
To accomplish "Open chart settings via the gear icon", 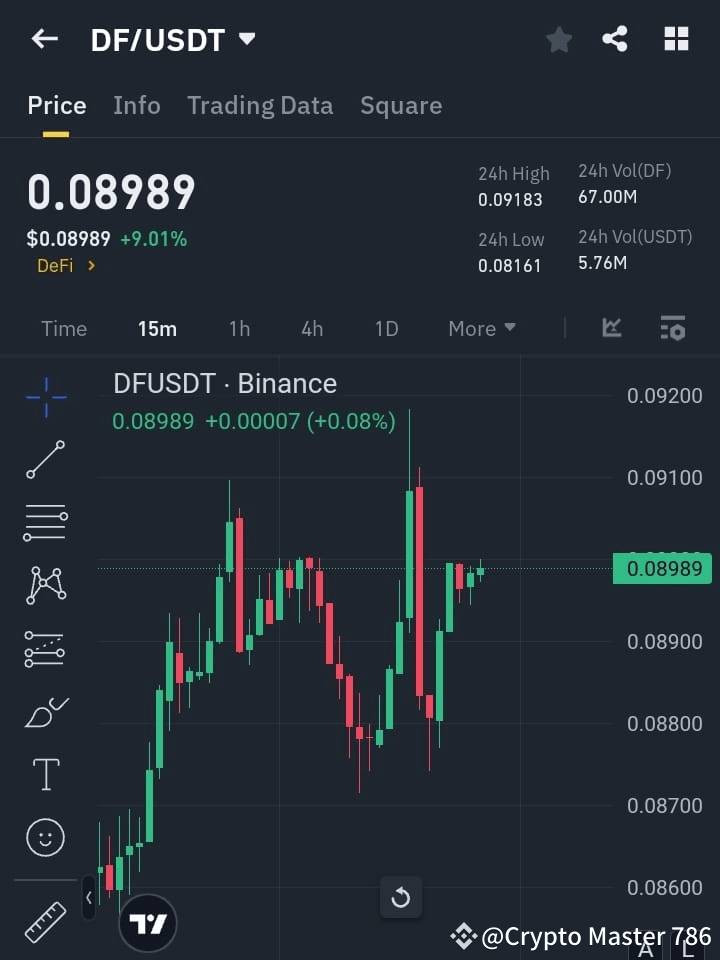I will [x=673, y=328].
